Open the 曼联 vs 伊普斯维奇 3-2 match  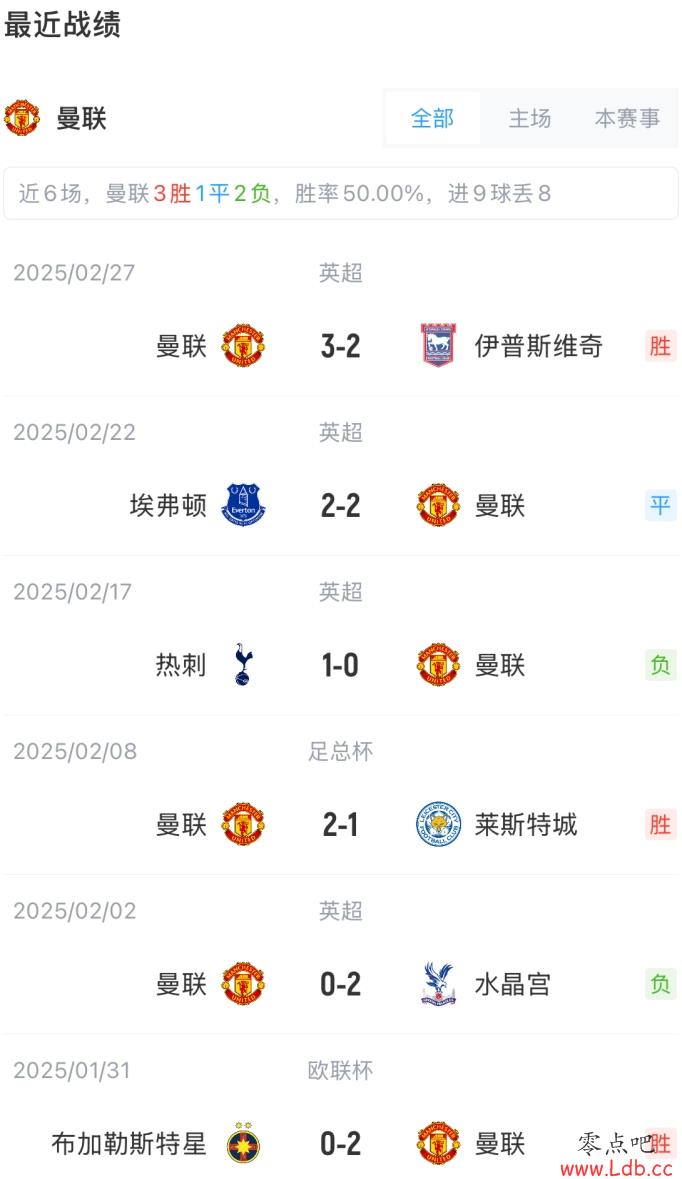(x=340, y=346)
